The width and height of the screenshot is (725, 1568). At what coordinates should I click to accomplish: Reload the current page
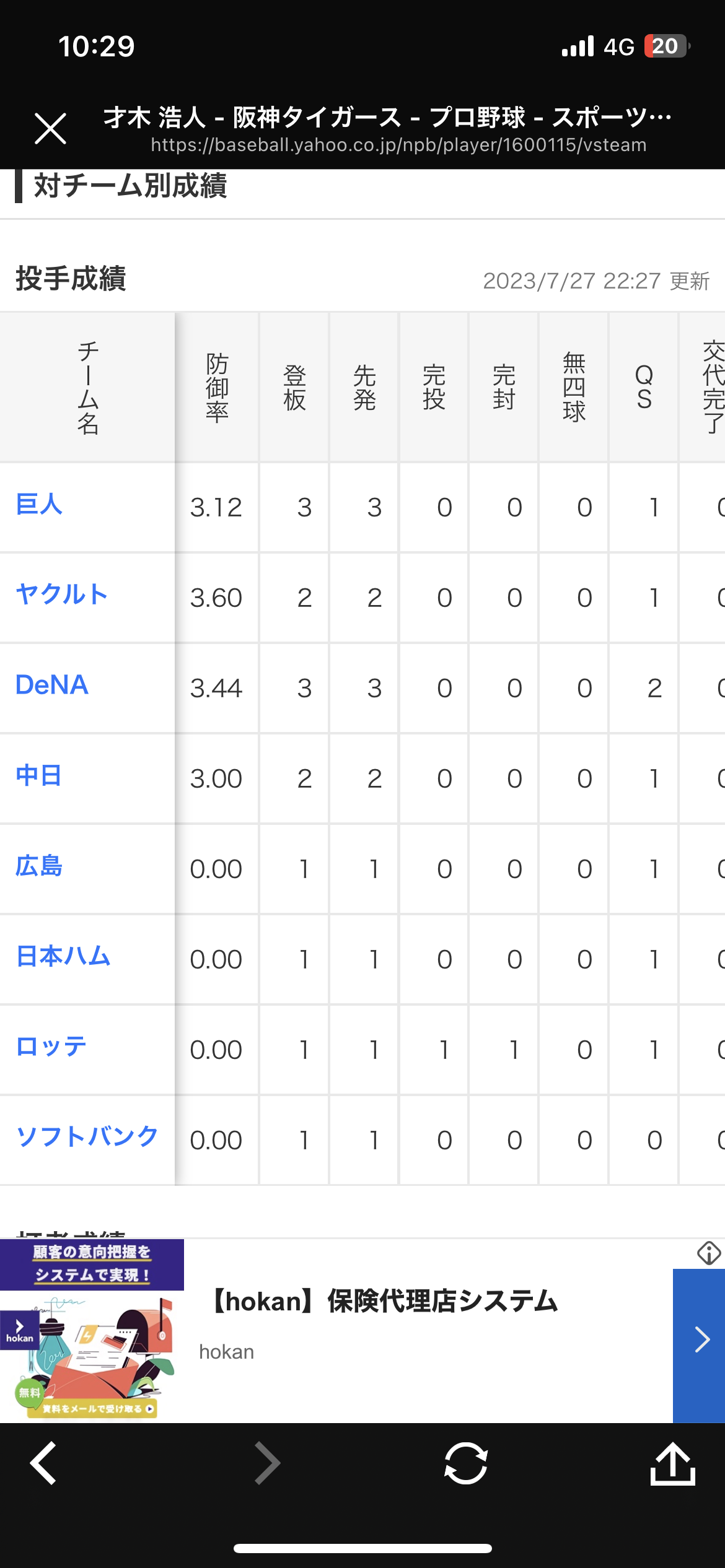point(466,1463)
